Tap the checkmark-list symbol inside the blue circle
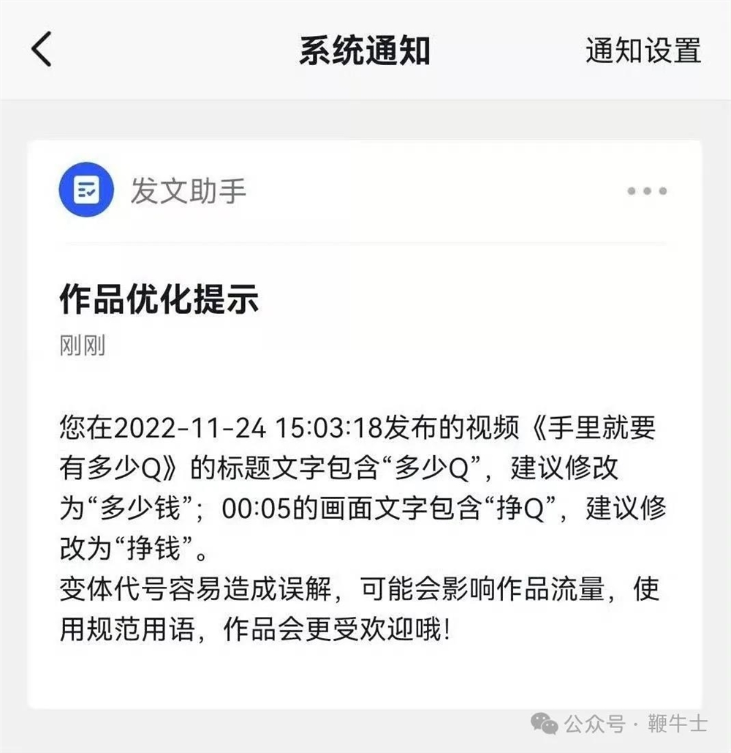 [x=86, y=190]
